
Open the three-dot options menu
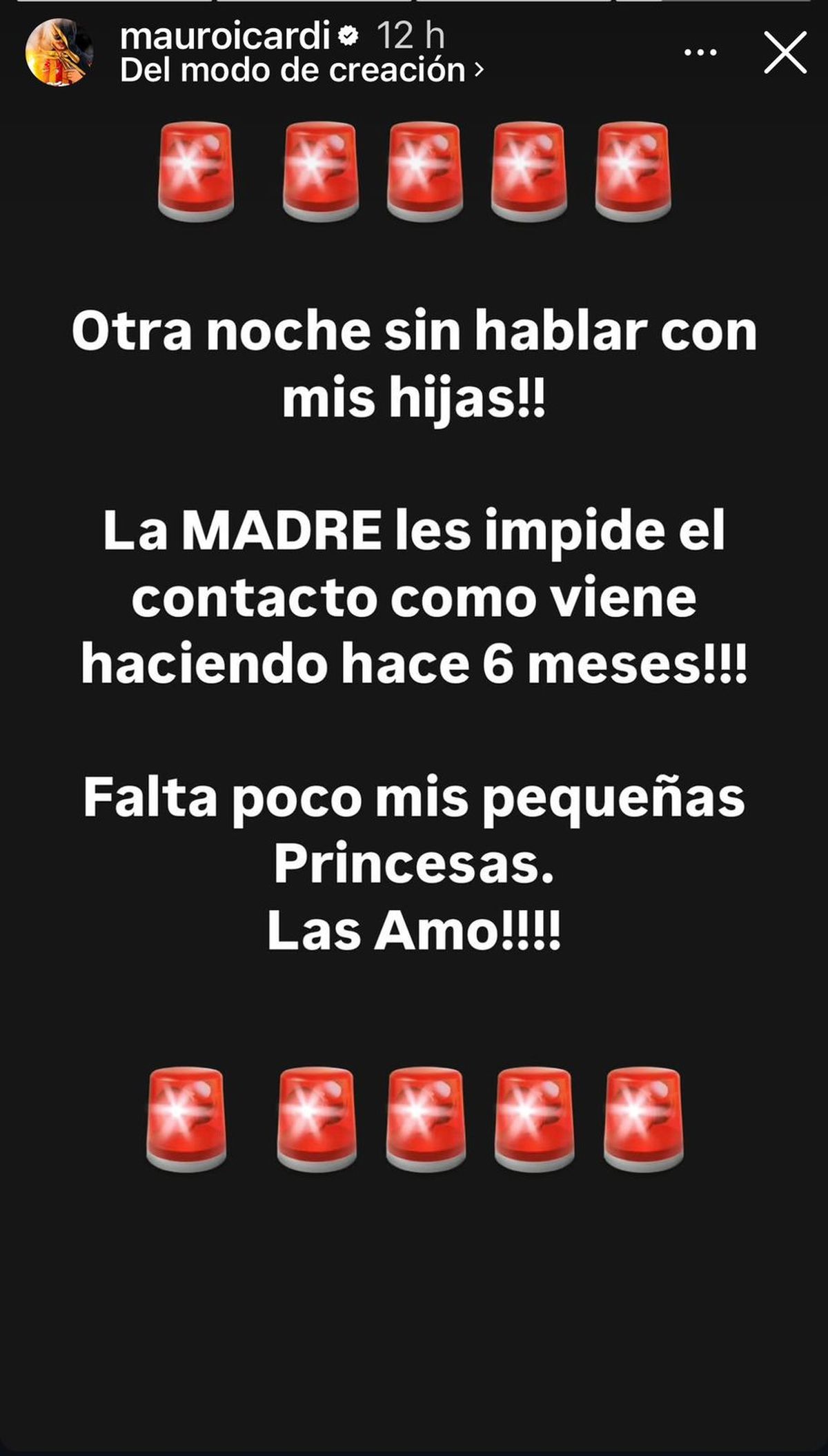click(x=700, y=53)
